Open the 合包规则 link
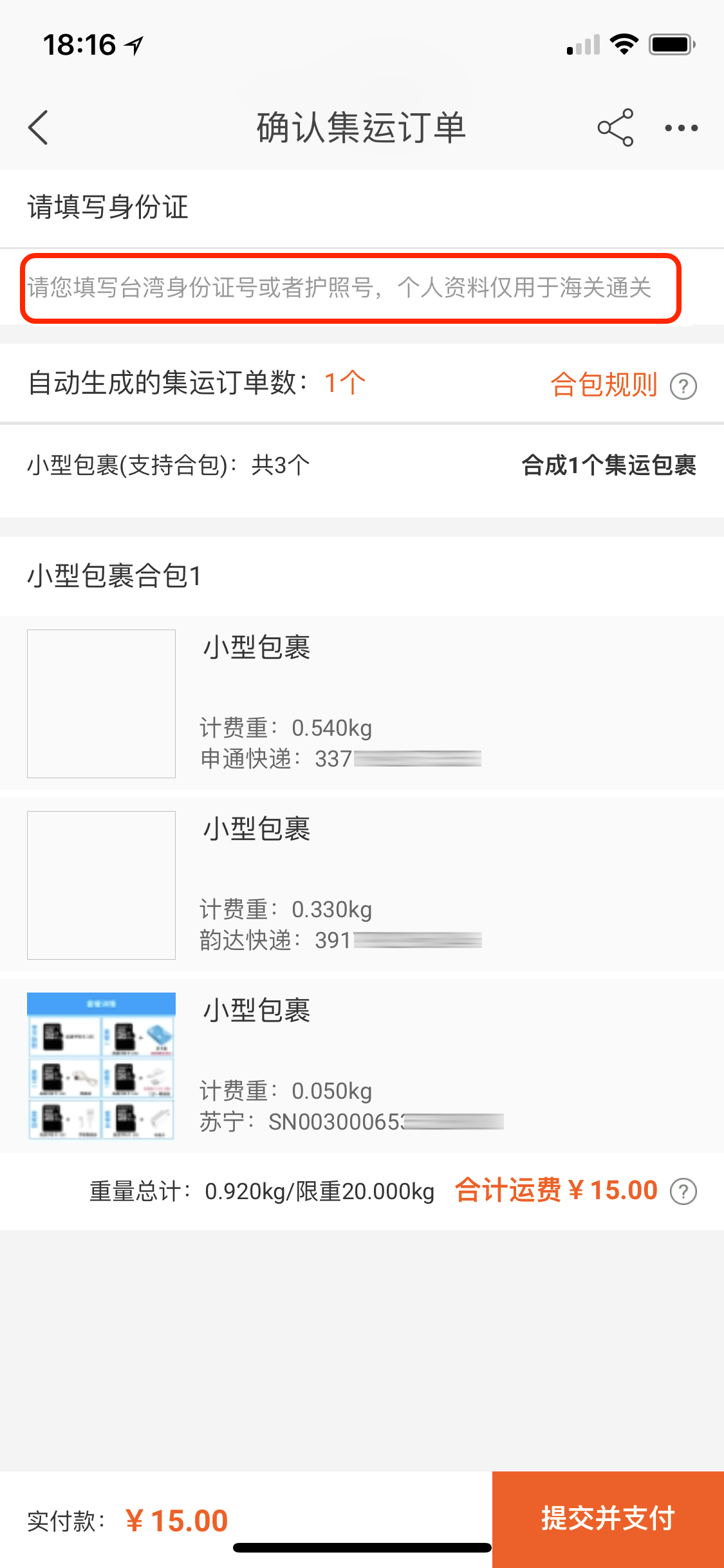Image resolution: width=724 pixels, height=1568 pixels. [x=603, y=384]
